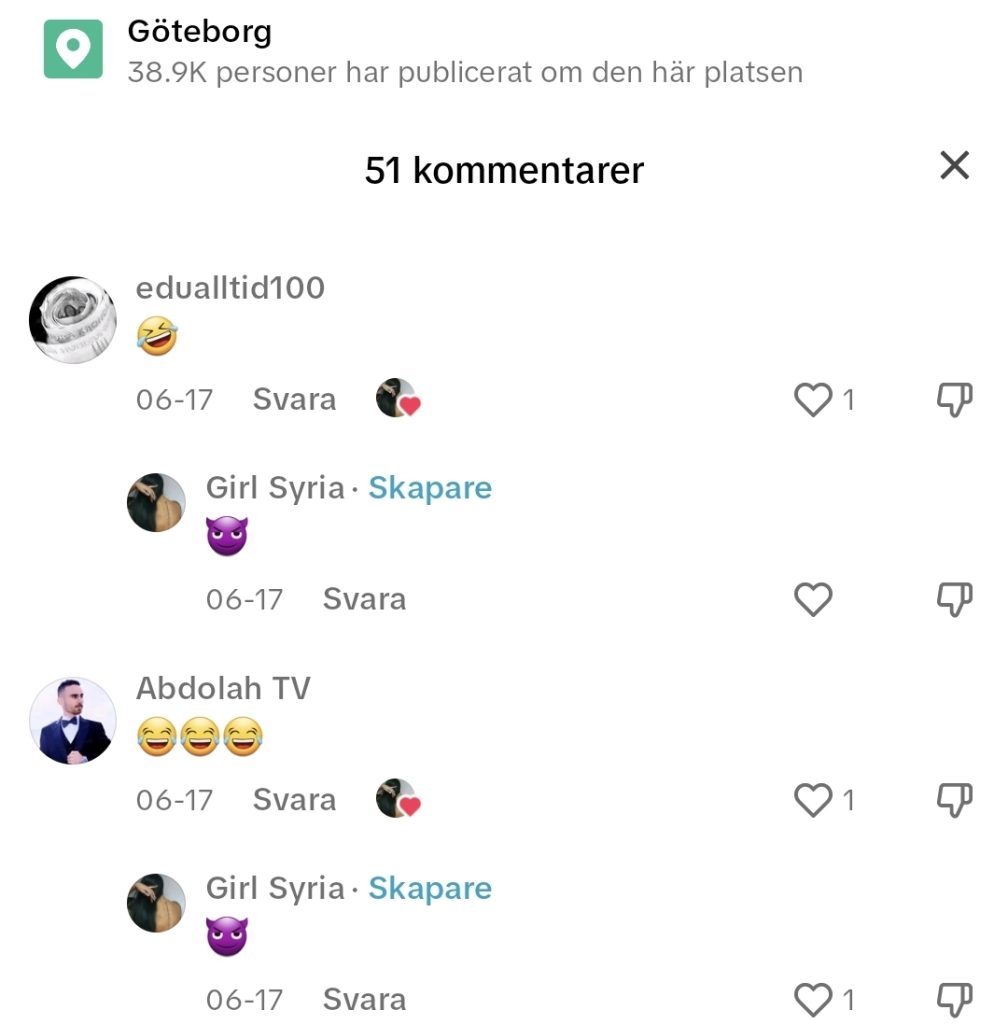Dislike Girl Syria's reply under Abdolah TV
1008x1024 pixels.
tap(954, 1000)
